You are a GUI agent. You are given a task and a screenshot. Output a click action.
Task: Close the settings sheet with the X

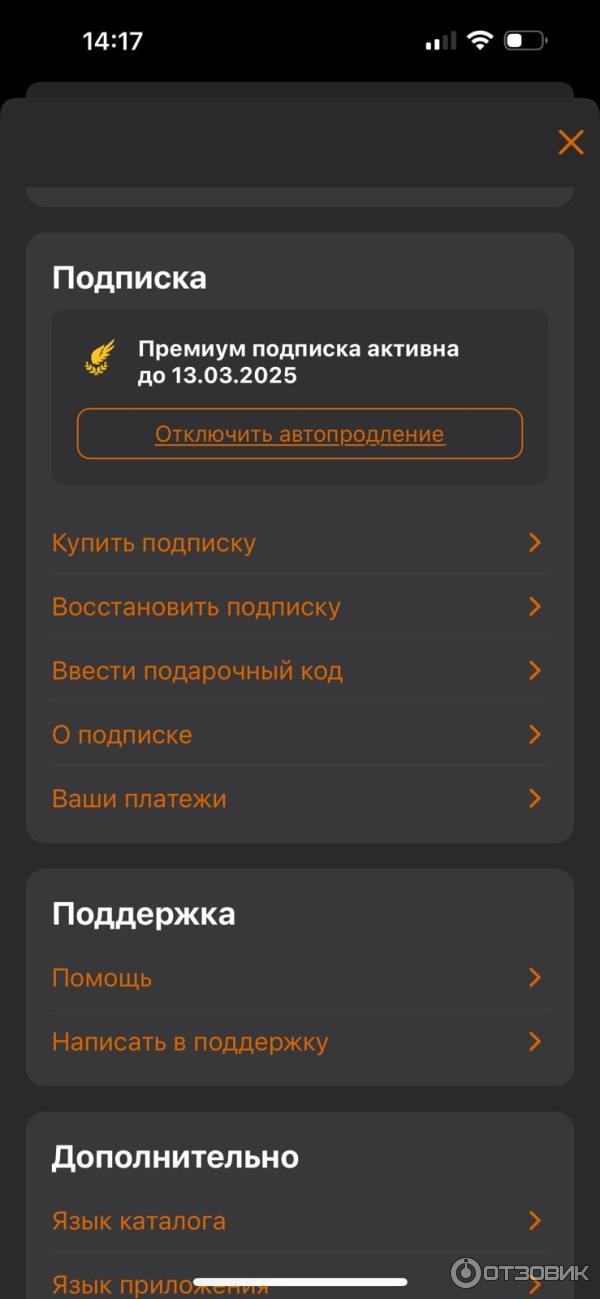pyautogui.click(x=570, y=142)
